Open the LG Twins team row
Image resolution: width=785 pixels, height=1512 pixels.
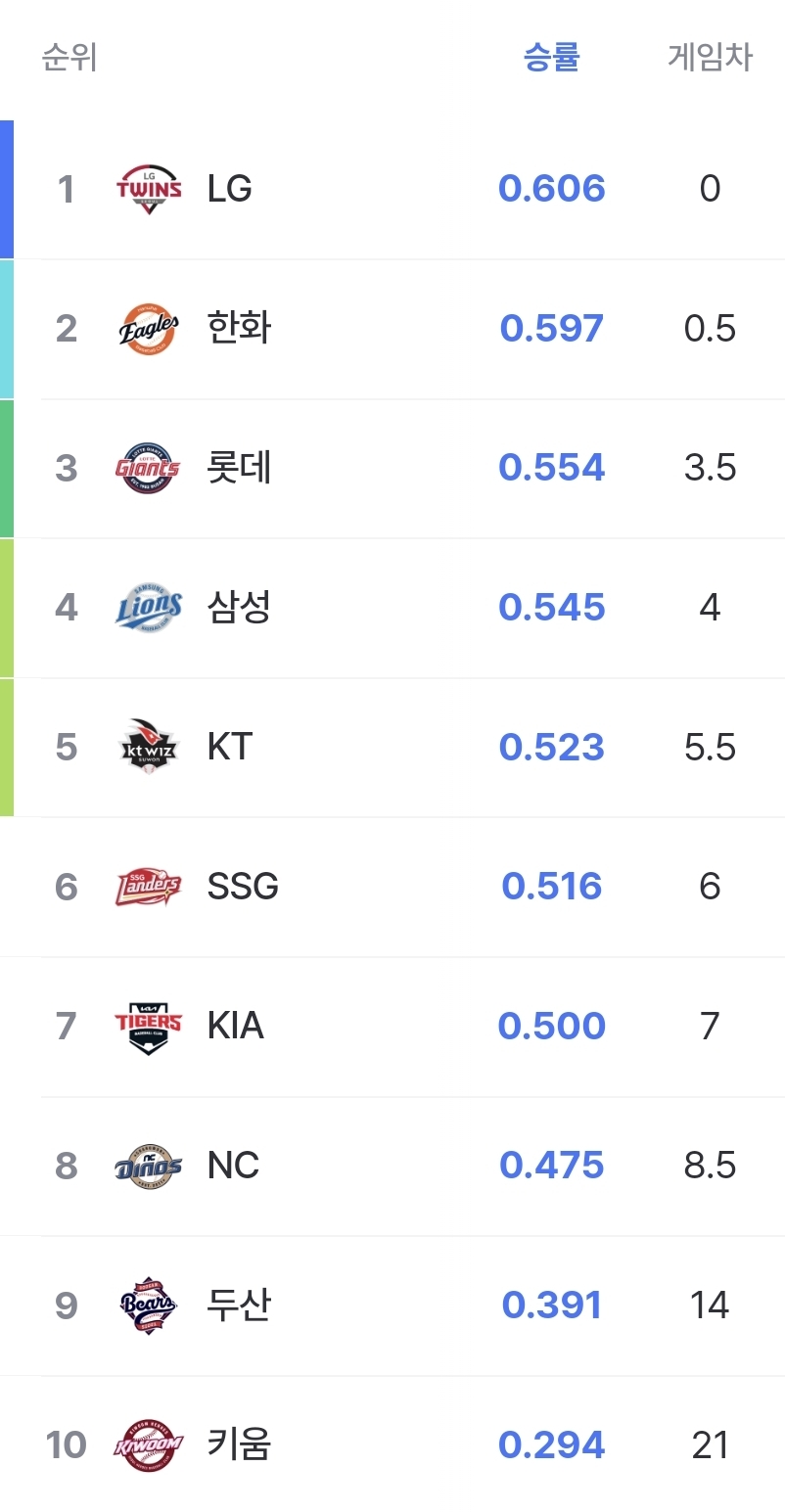[392, 189]
